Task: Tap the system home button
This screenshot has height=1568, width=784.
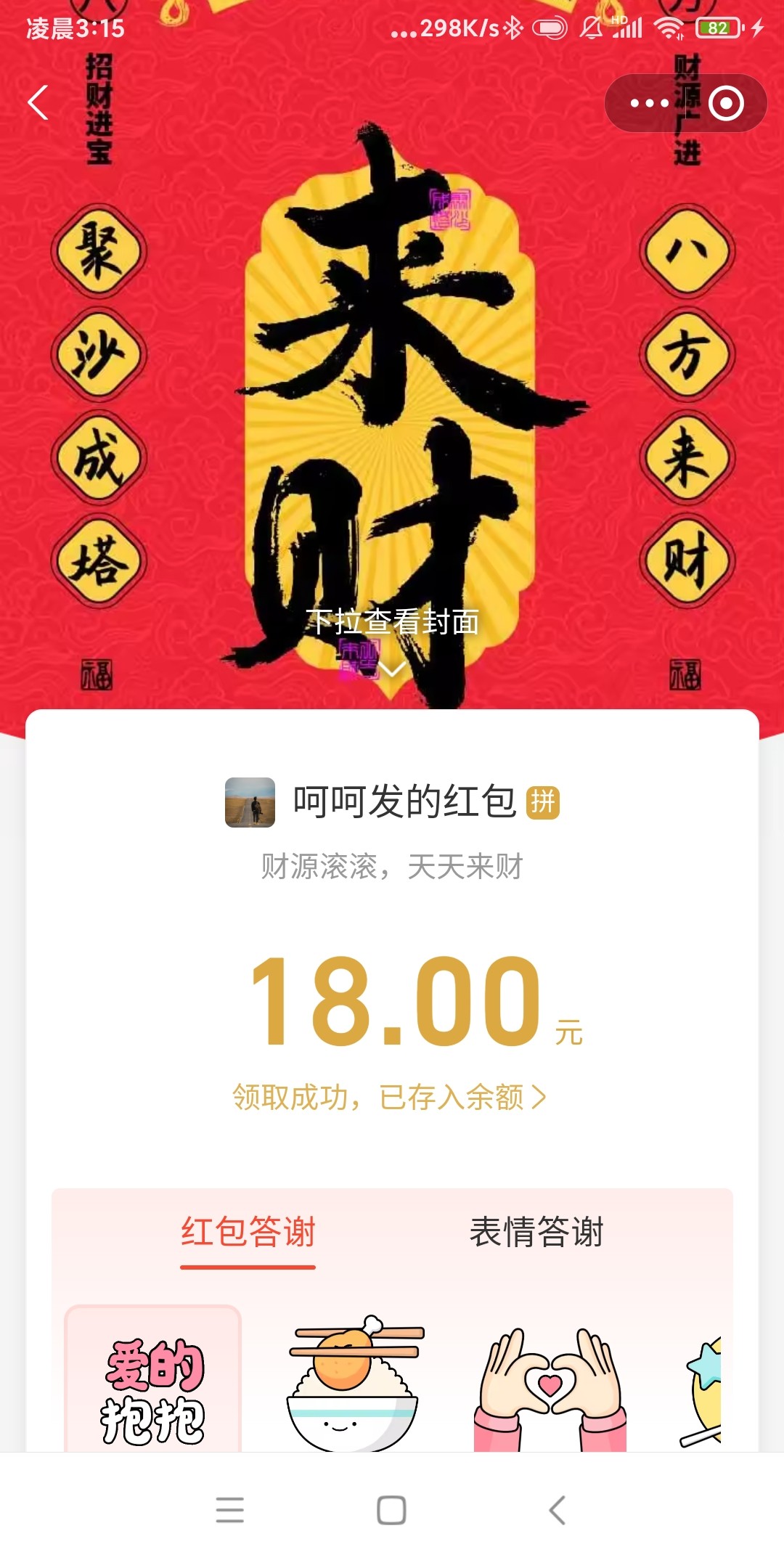Action: (x=391, y=1511)
